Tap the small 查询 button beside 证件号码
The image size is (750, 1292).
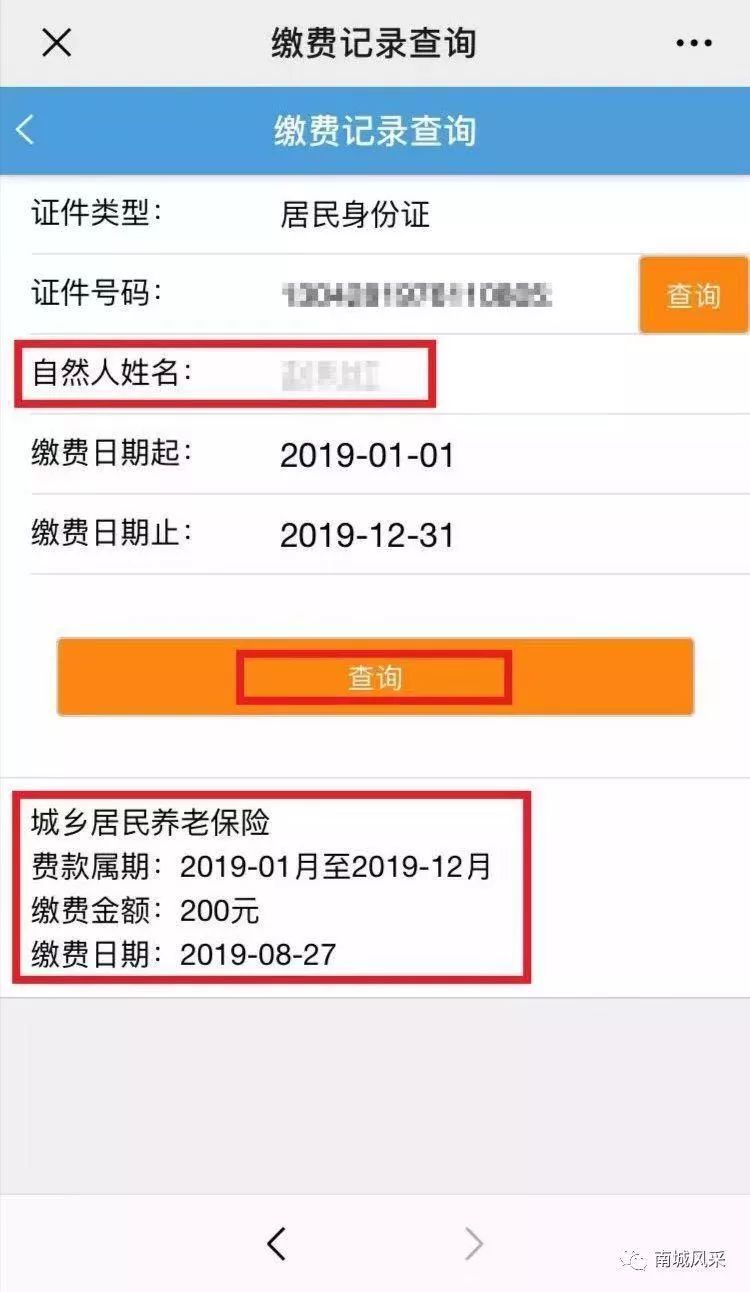(x=694, y=295)
